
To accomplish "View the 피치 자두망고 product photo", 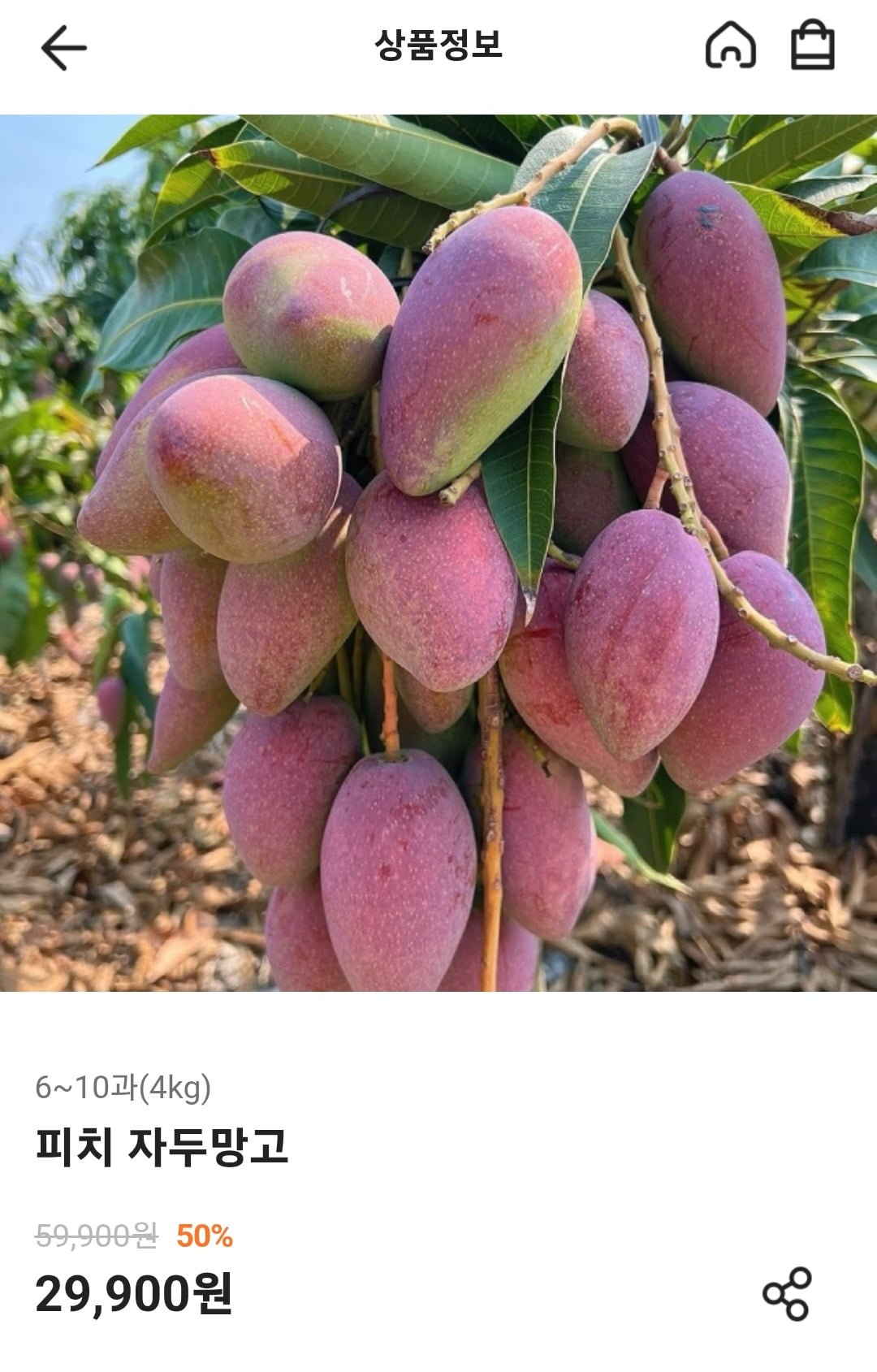I will point(438,552).
